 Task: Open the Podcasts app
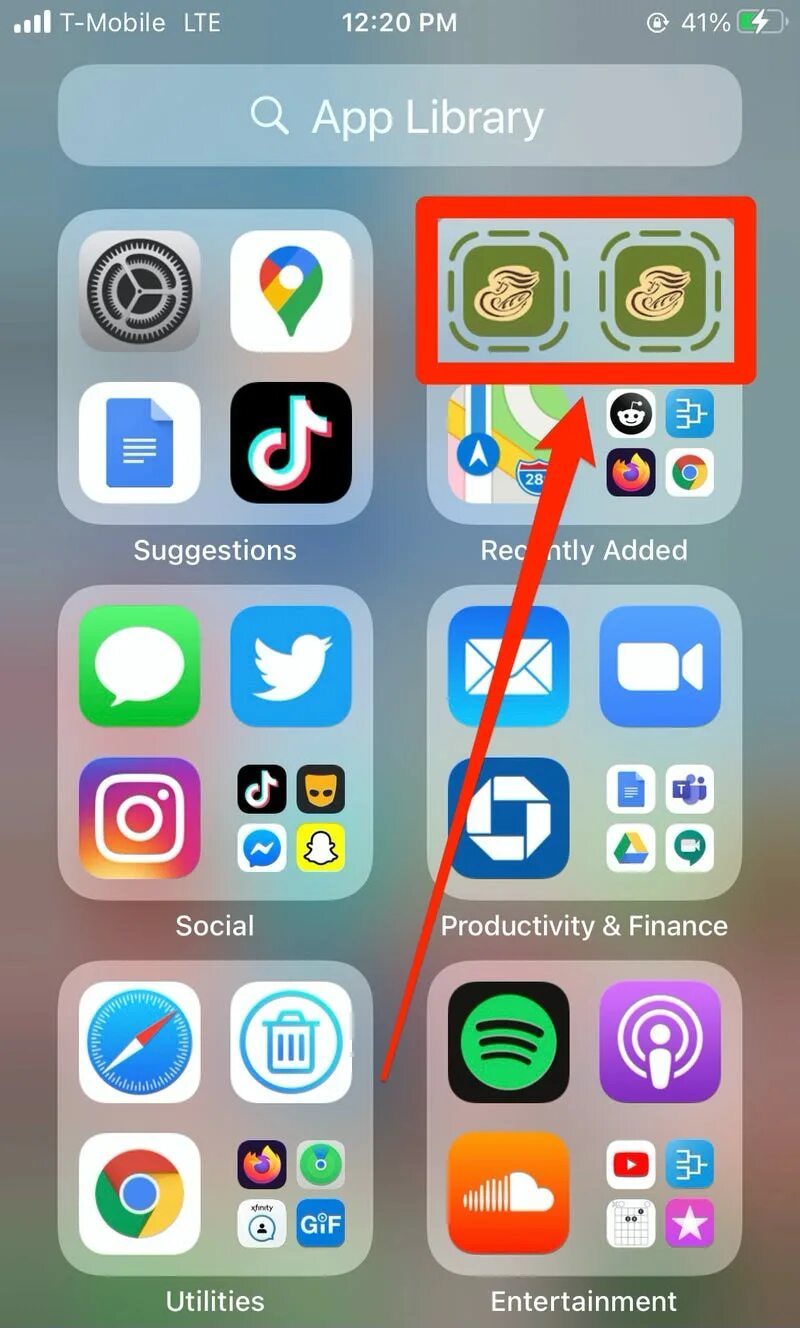660,1042
